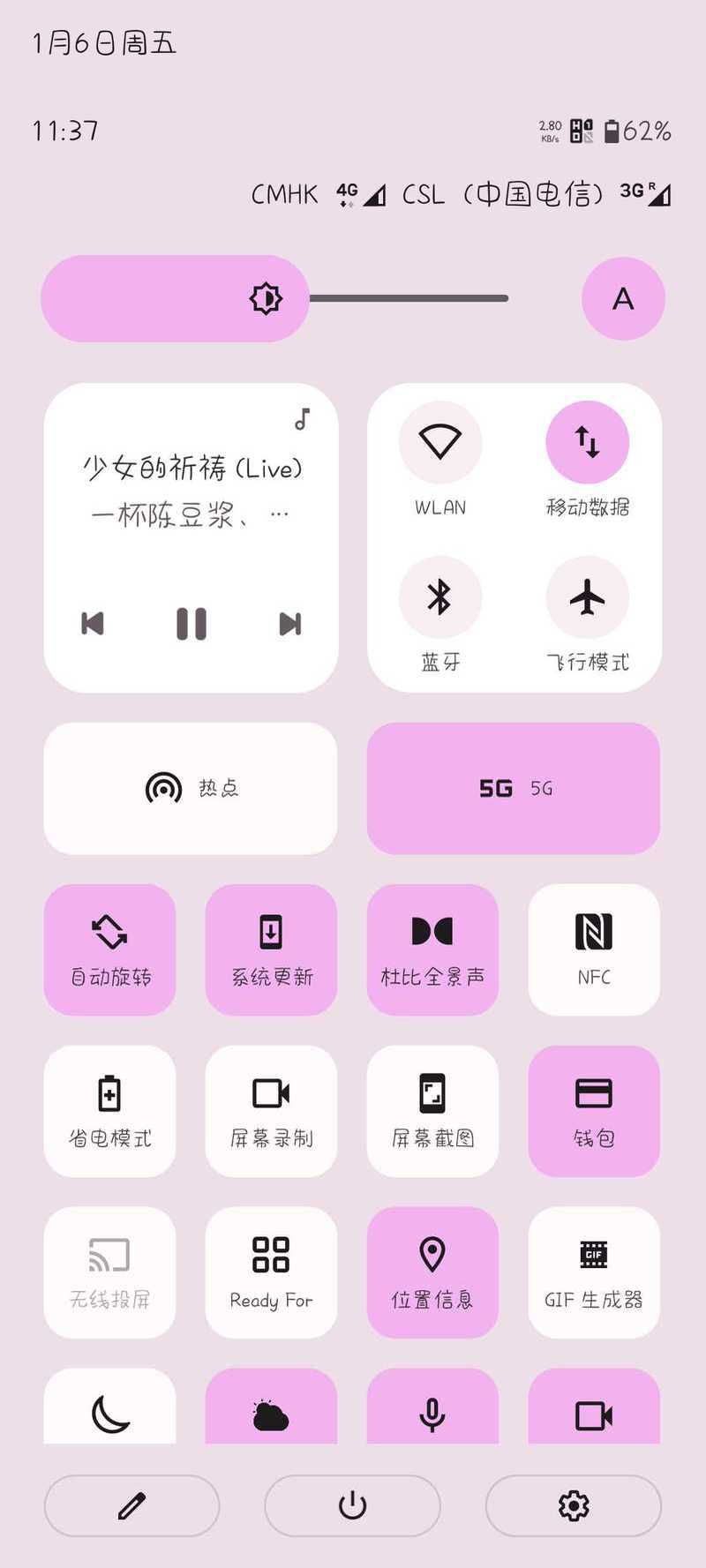The image size is (706, 1568).
Task: Open the 系统更新 system update tile
Action: (x=271, y=949)
